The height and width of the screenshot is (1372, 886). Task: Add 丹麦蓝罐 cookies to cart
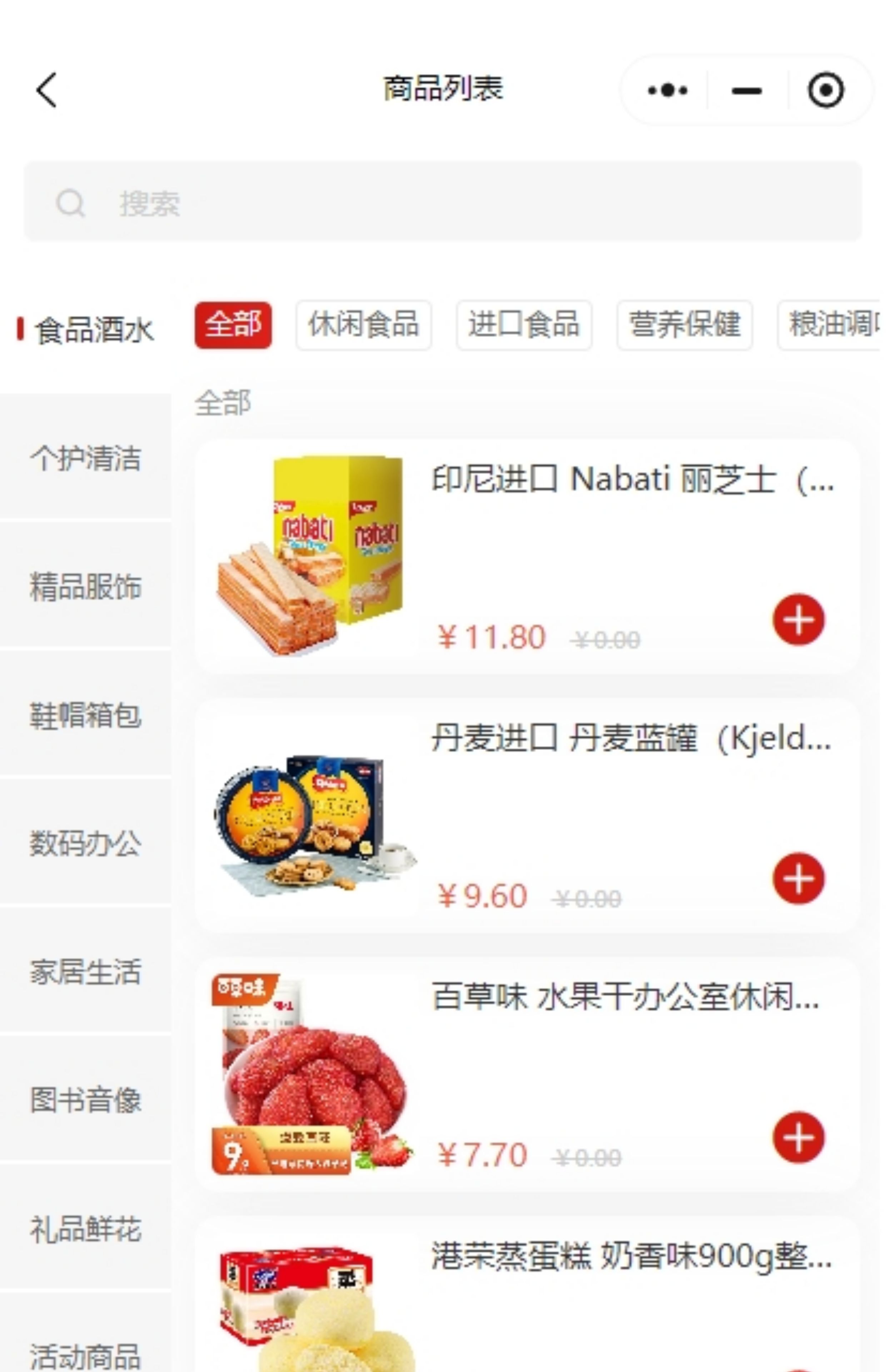point(798,879)
